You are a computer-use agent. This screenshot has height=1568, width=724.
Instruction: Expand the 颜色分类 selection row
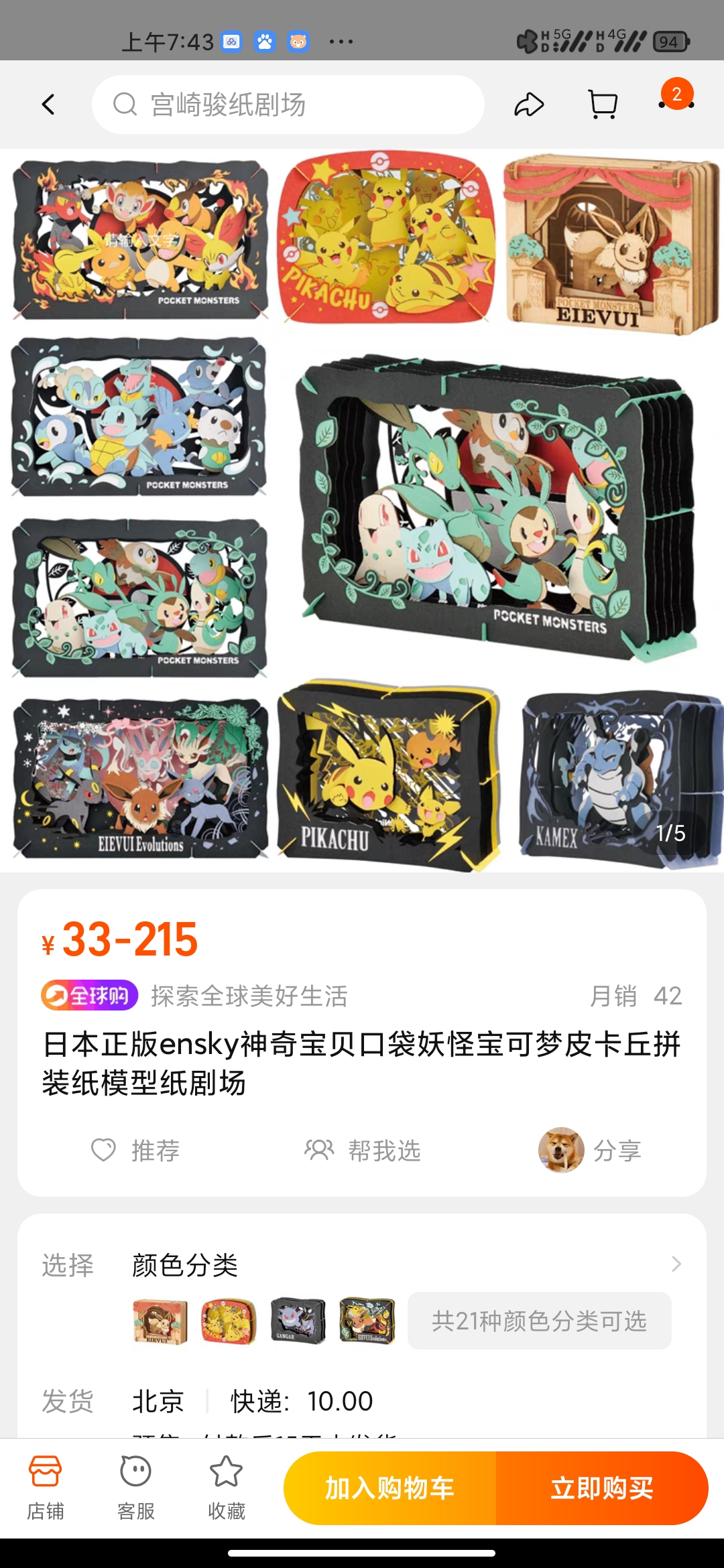pos(676,1264)
